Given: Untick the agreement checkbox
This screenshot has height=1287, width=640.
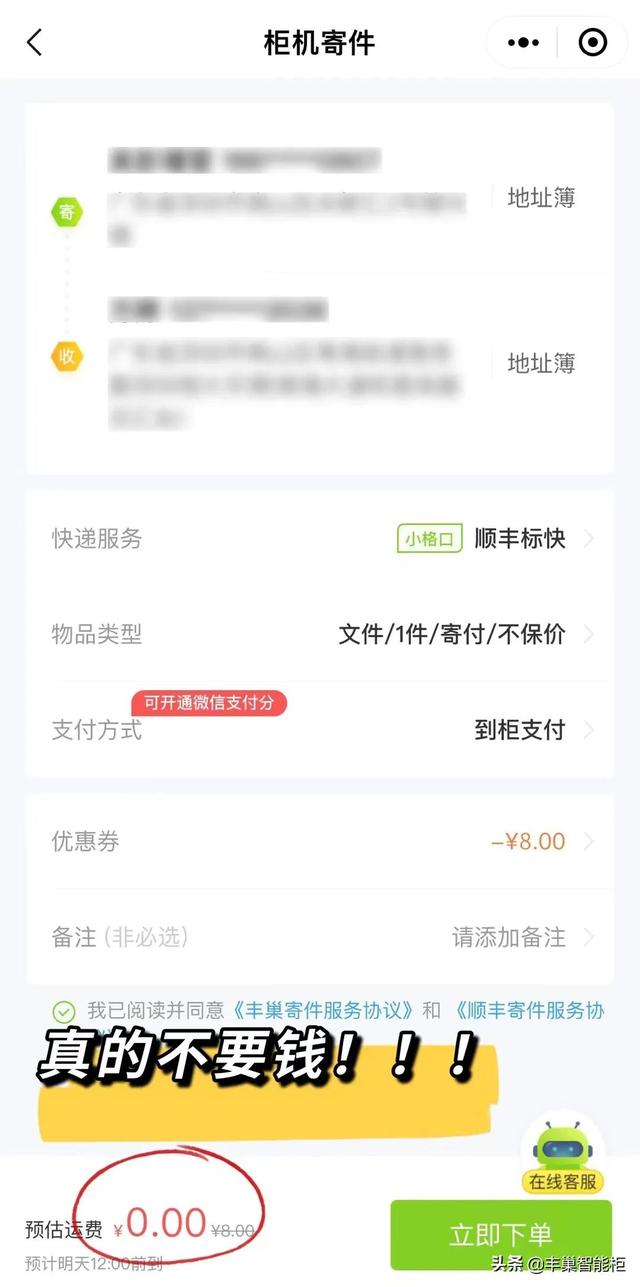Looking at the screenshot, I should pos(64,1011).
